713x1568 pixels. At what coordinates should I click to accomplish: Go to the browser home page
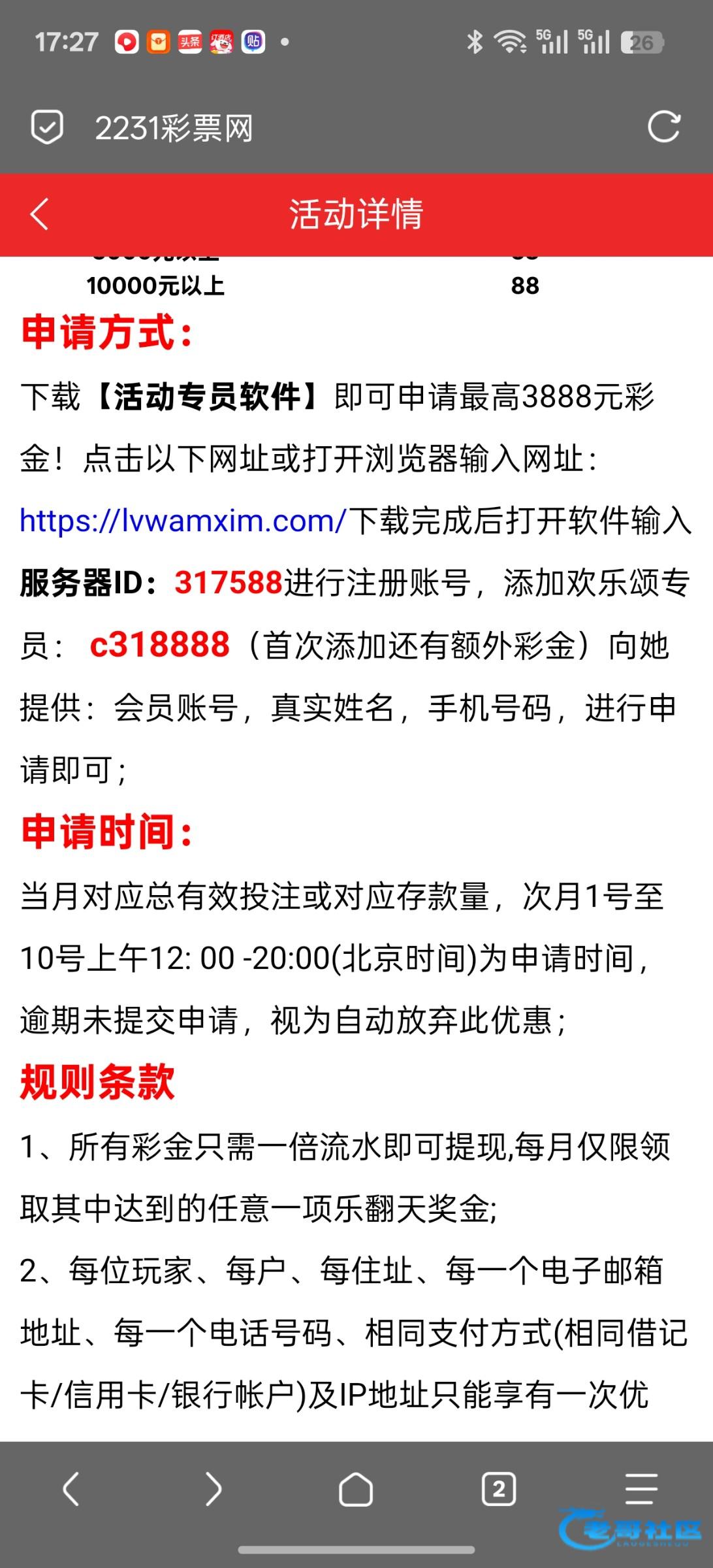(356, 1489)
